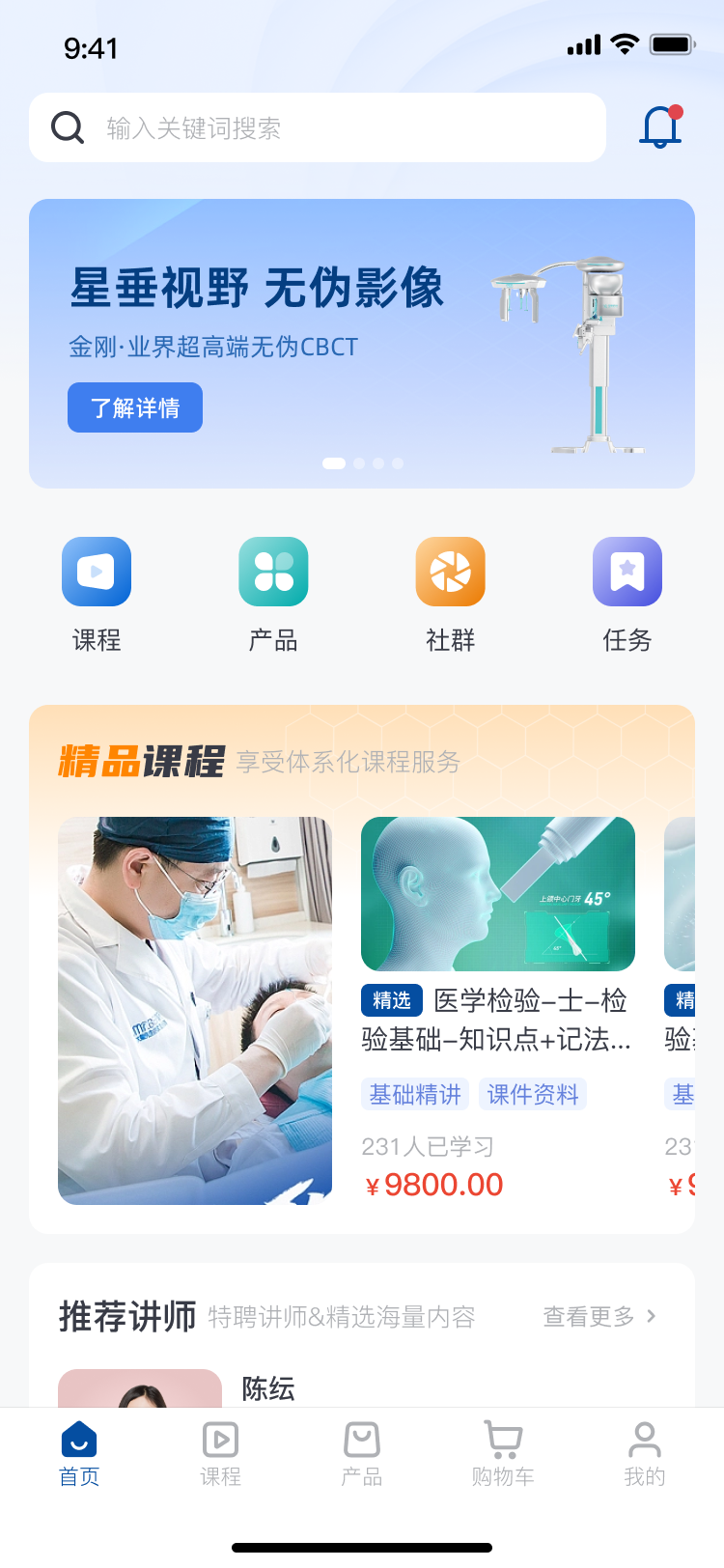Switch to the 课程 bottom tab
The image size is (724, 1568).
tap(220, 1454)
